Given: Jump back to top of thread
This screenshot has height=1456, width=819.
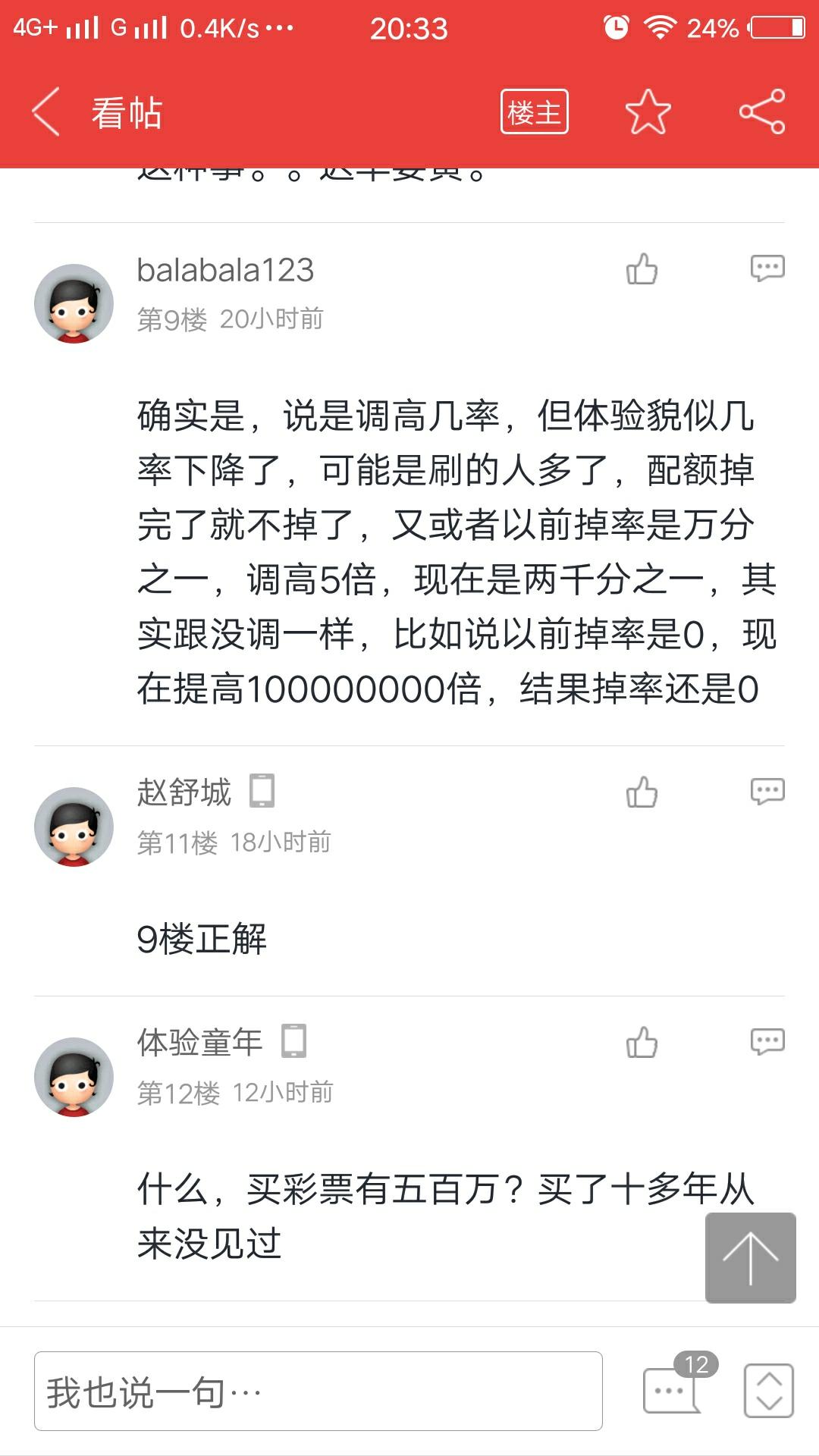Looking at the screenshot, I should pyautogui.click(x=750, y=1257).
